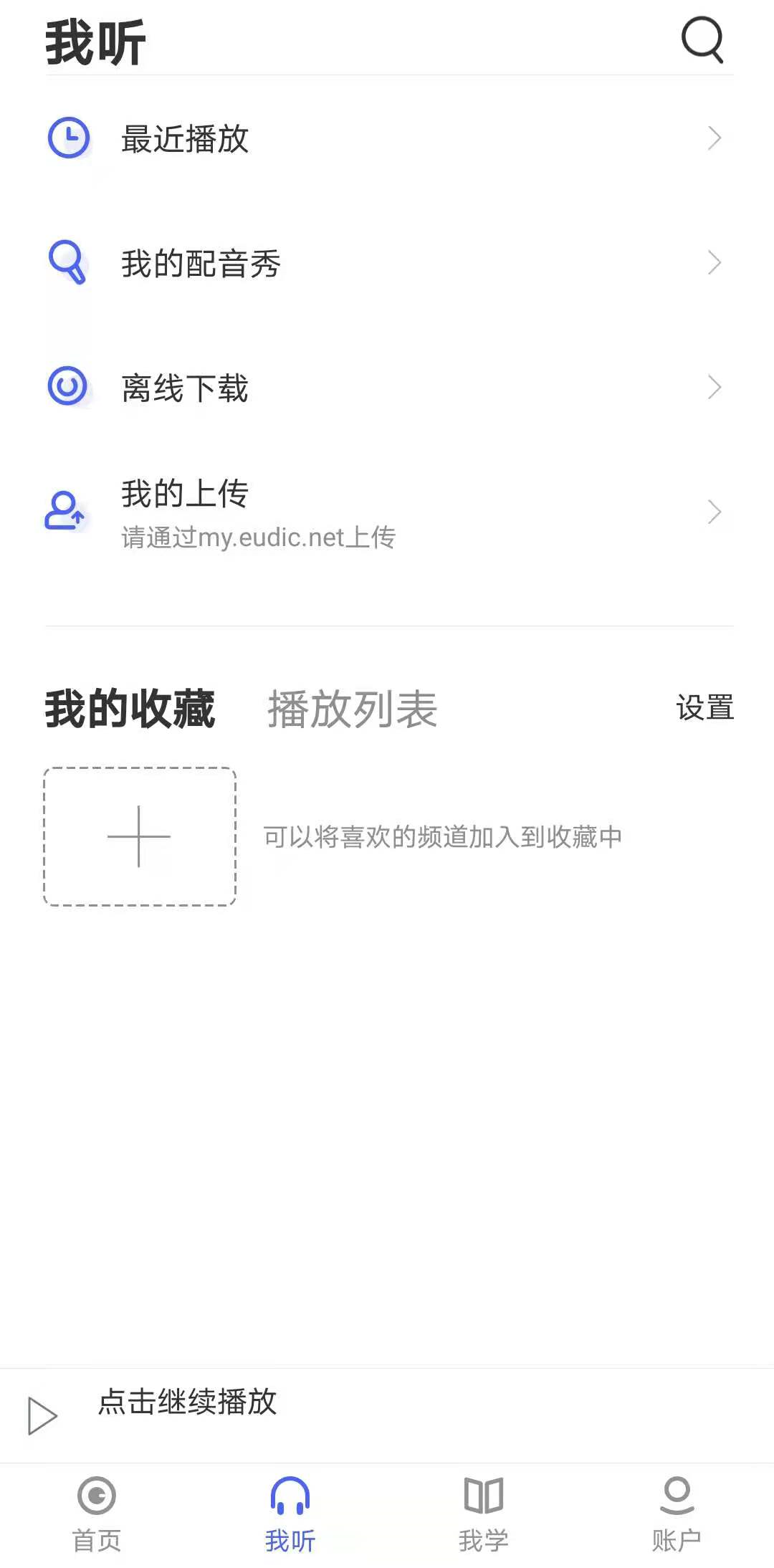This screenshot has width=774, height=1568.
Task: Open 我的上传 uploads row
Action: click(x=387, y=512)
